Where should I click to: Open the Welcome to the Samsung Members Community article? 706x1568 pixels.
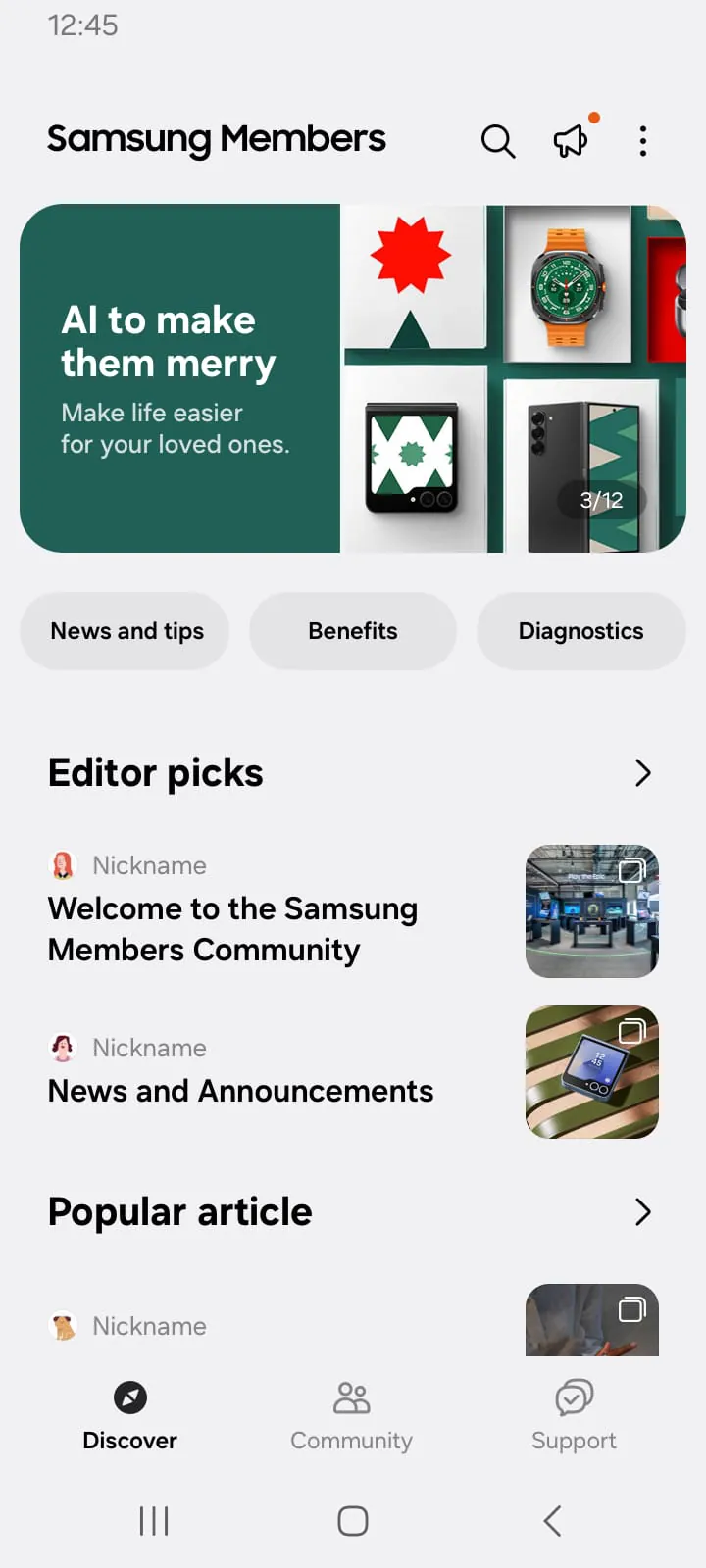[233, 928]
